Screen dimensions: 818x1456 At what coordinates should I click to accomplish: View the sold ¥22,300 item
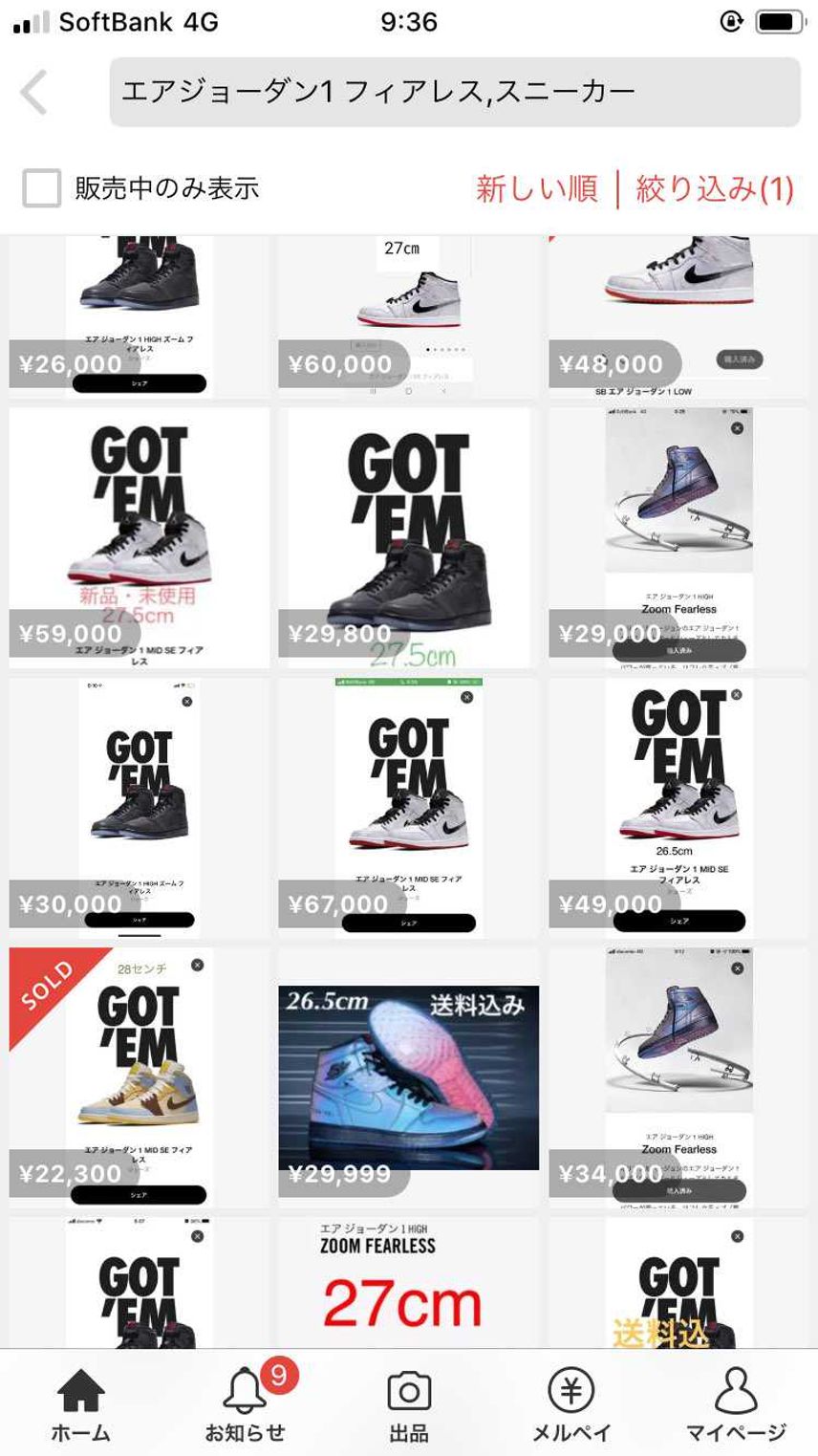tap(140, 1077)
